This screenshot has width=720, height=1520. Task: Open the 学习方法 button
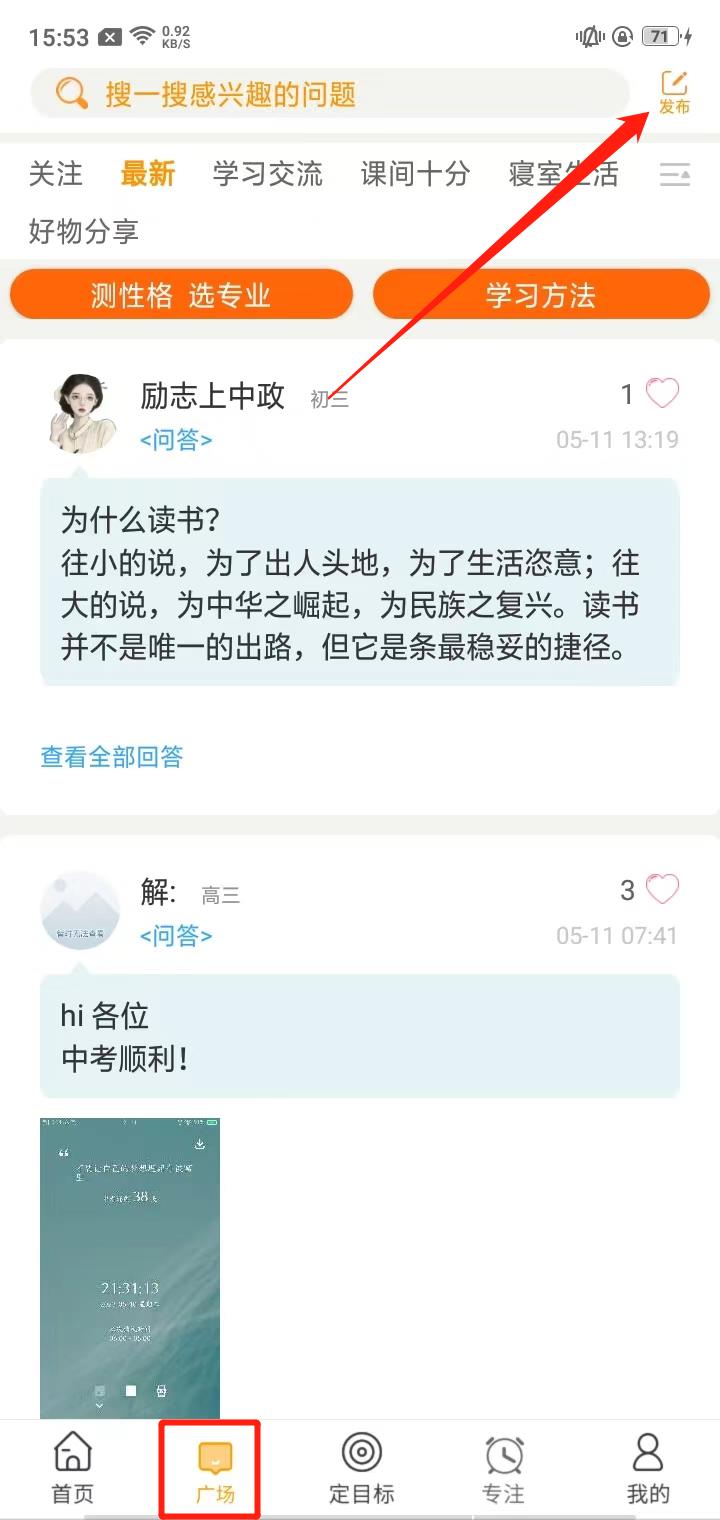tap(540, 295)
